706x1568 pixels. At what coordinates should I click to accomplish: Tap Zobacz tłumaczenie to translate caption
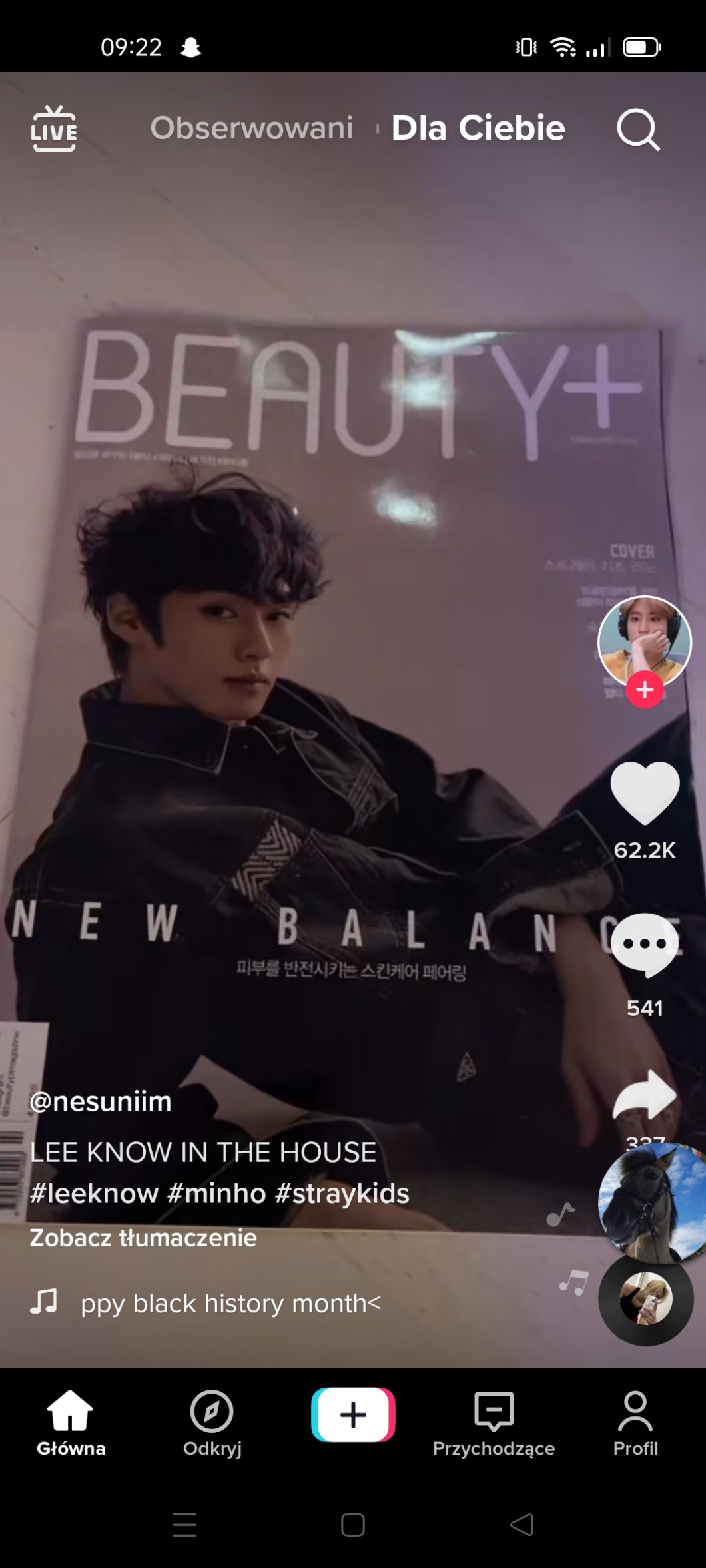coord(143,1238)
